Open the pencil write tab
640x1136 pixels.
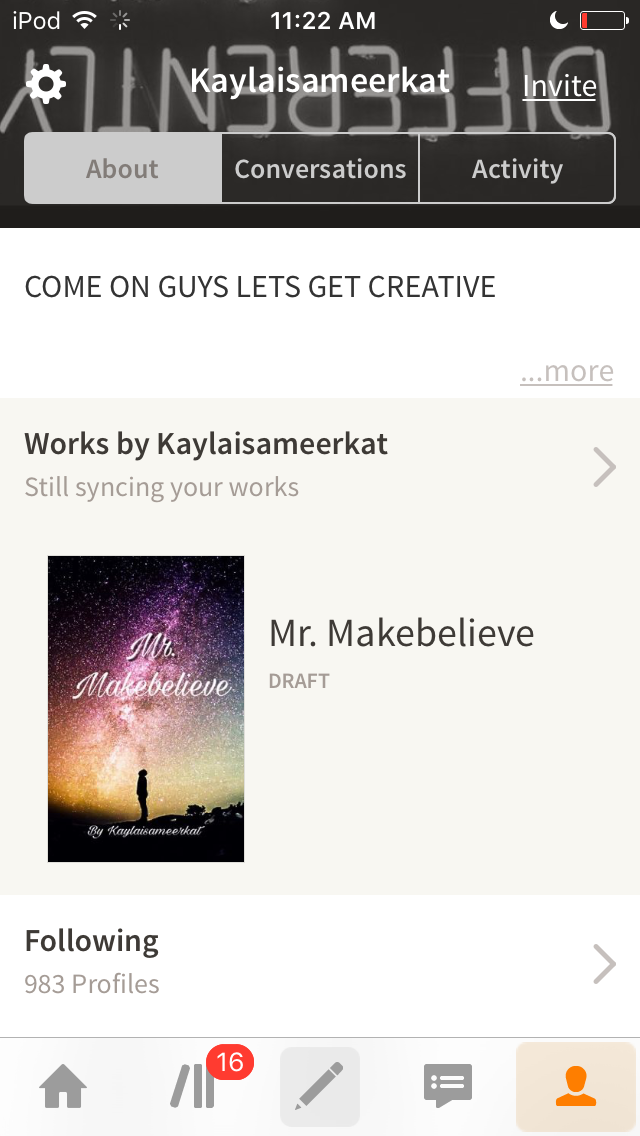[320, 1086]
